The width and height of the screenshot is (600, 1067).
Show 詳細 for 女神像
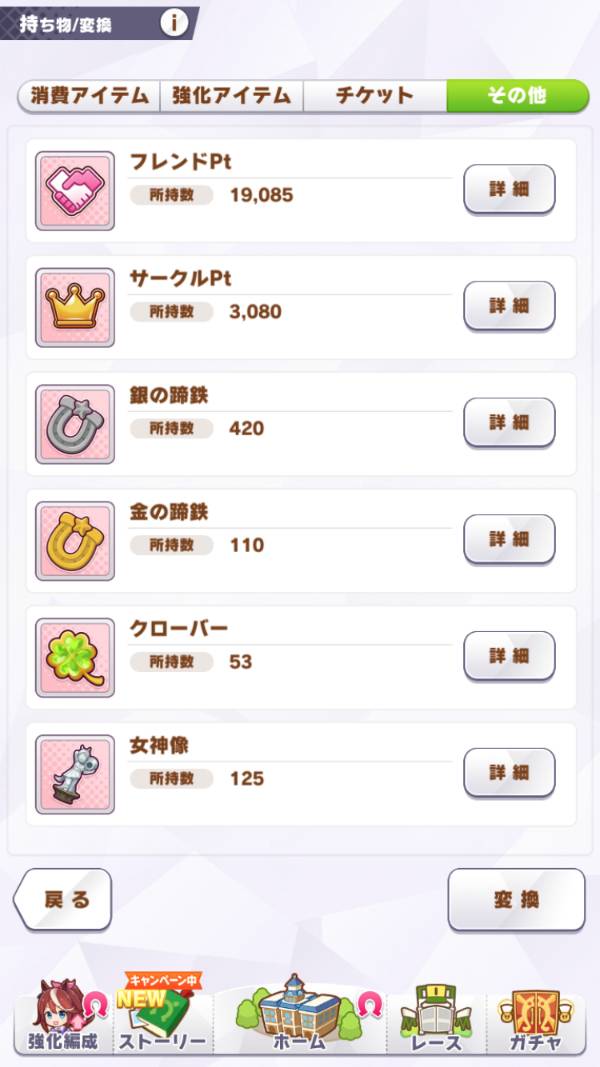coord(509,772)
